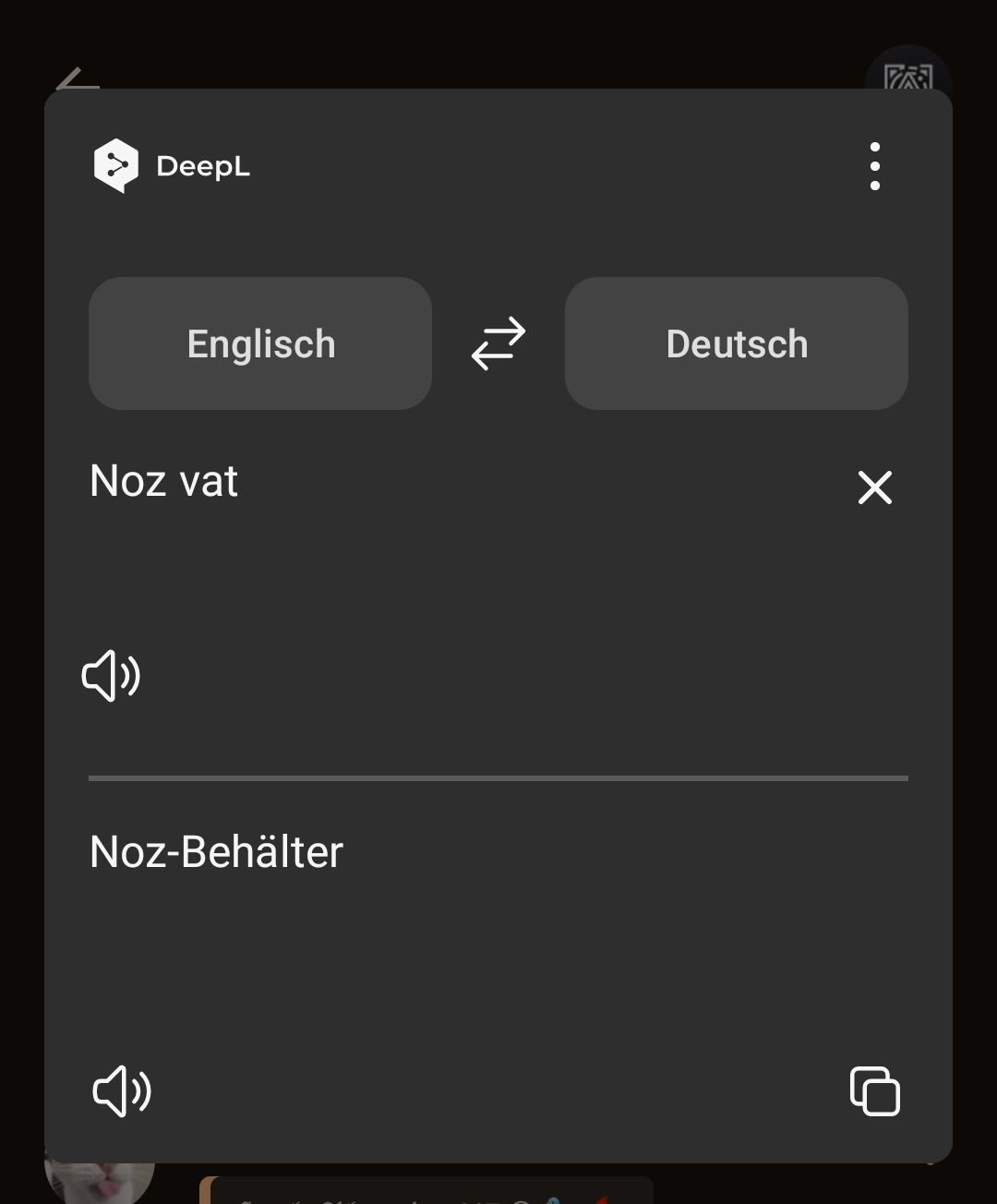Copy the translation Noz-Behälter
This screenshot has height=1204, width=997.
[874, 1091]
